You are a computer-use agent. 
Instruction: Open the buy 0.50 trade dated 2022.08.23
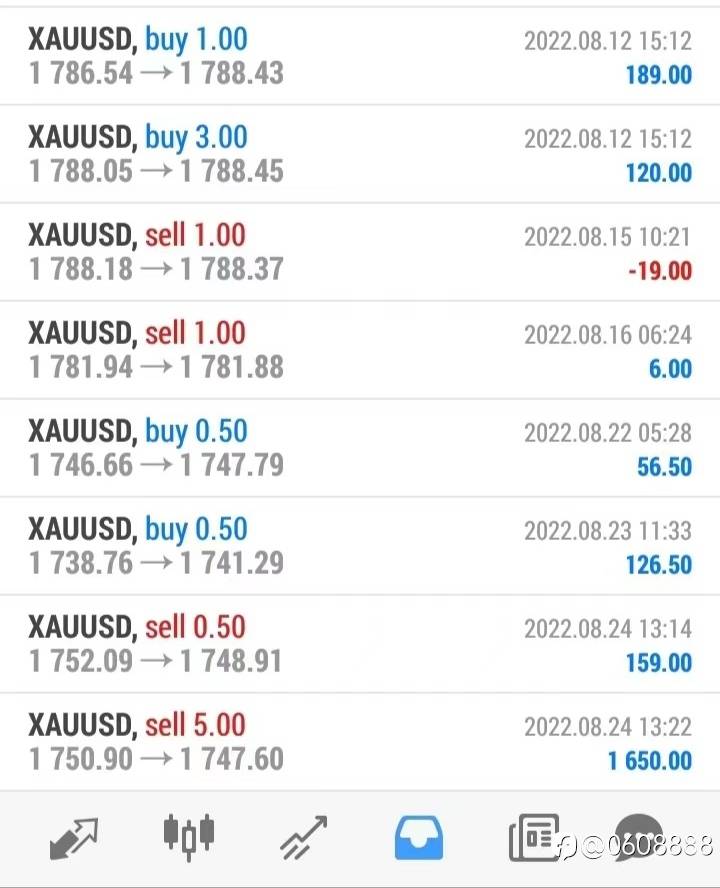(360, 546)
